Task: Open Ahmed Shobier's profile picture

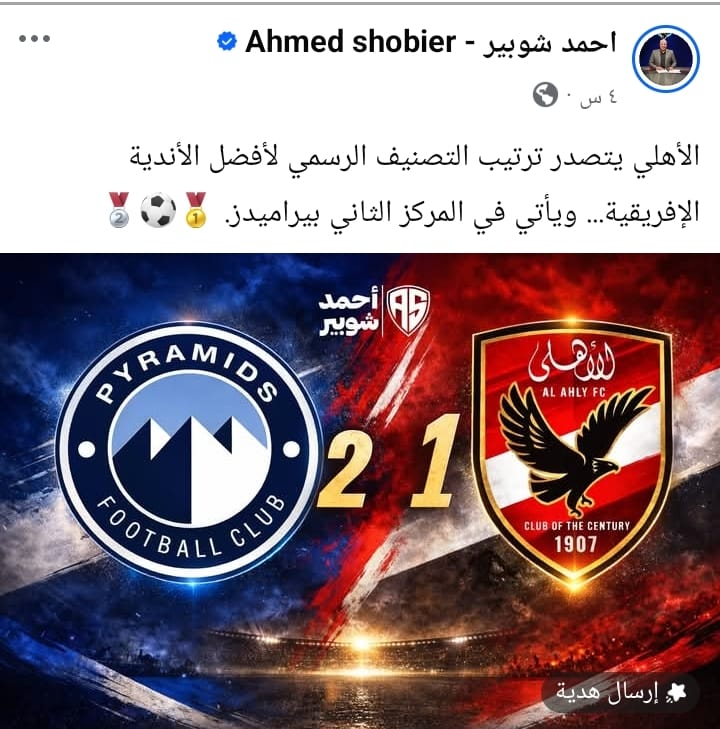Action: [x=666, y=60]
